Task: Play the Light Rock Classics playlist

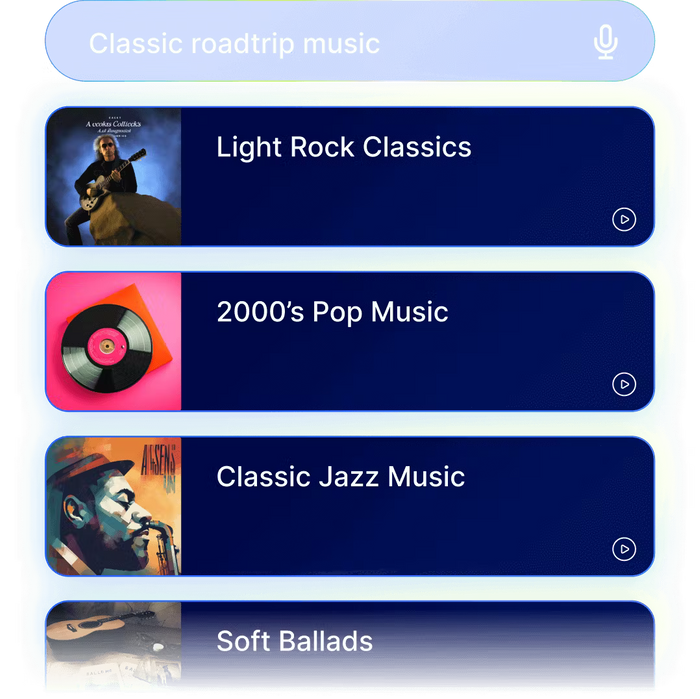Action: [624, 219]
